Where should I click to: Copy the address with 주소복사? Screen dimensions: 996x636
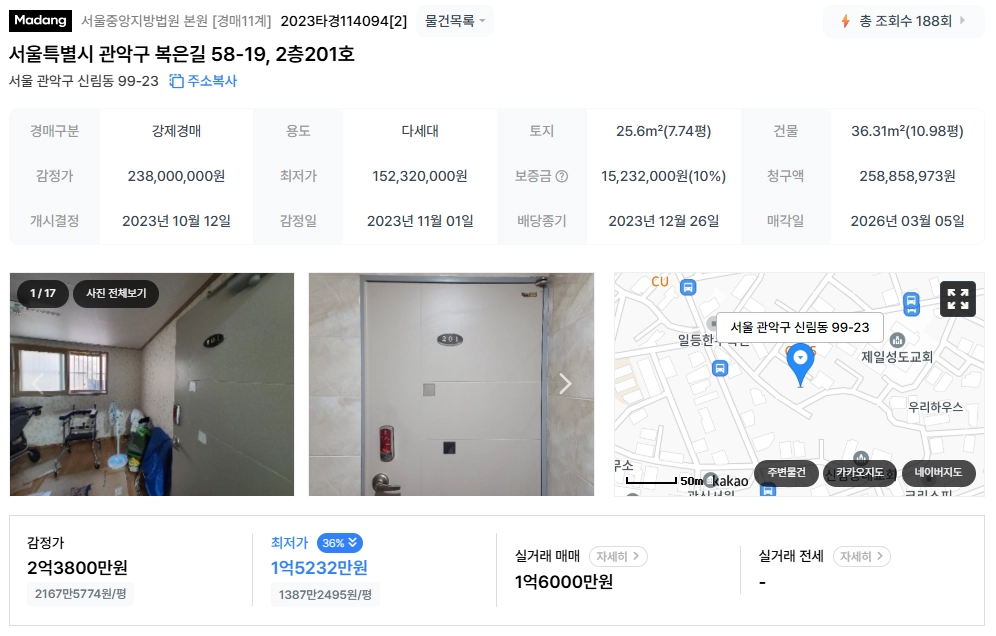click(x=203, y=81)
